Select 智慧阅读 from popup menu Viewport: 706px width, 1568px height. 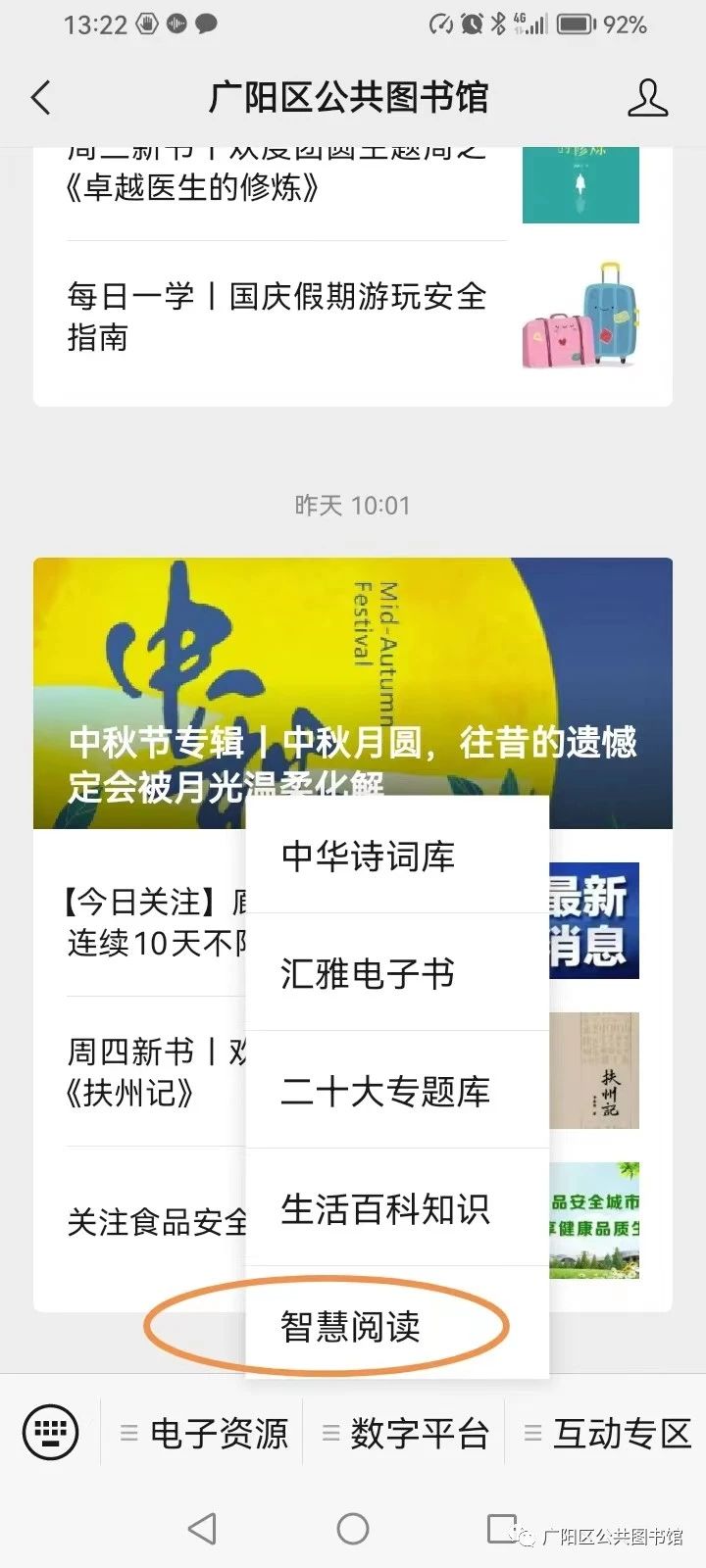(351, 1326)
